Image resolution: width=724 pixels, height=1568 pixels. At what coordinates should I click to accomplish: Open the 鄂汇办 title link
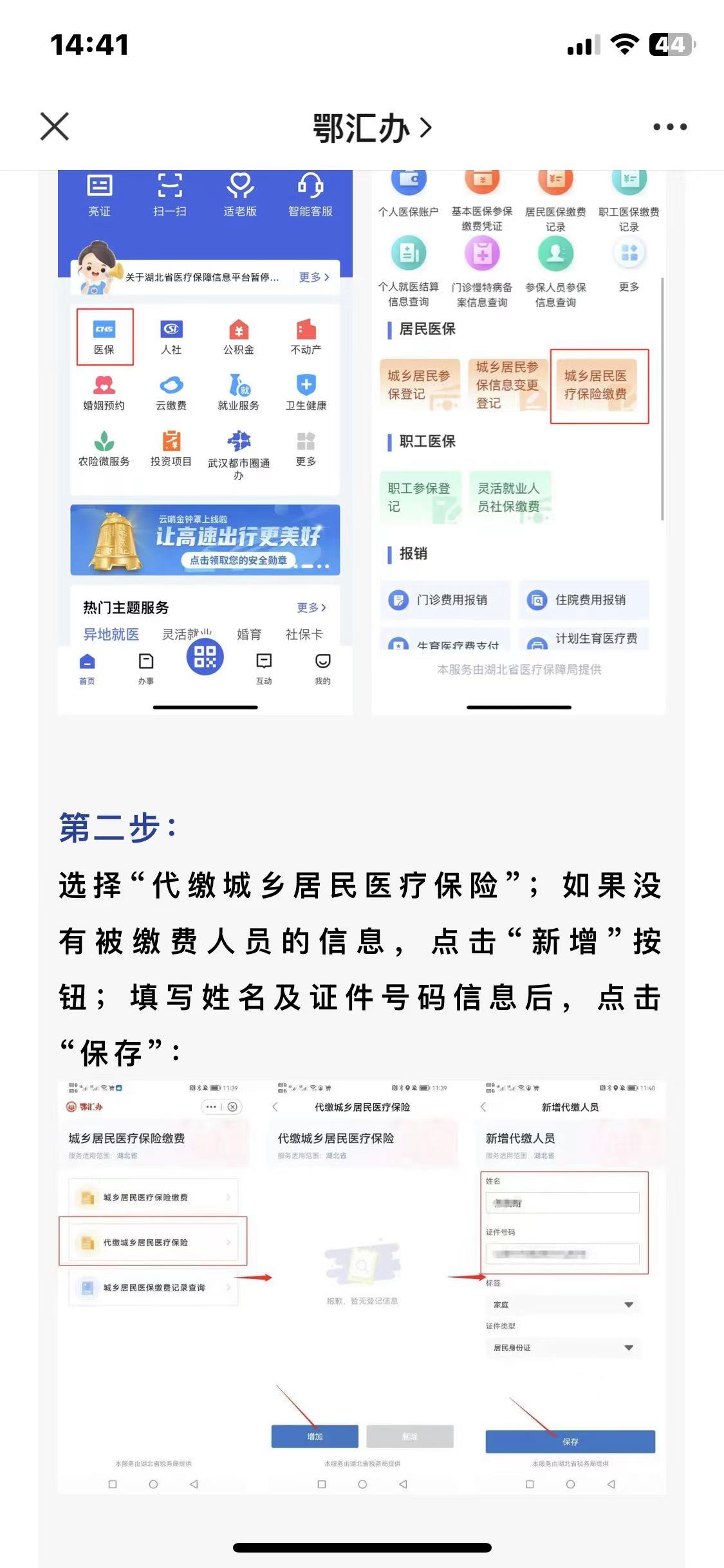(371, 127)
